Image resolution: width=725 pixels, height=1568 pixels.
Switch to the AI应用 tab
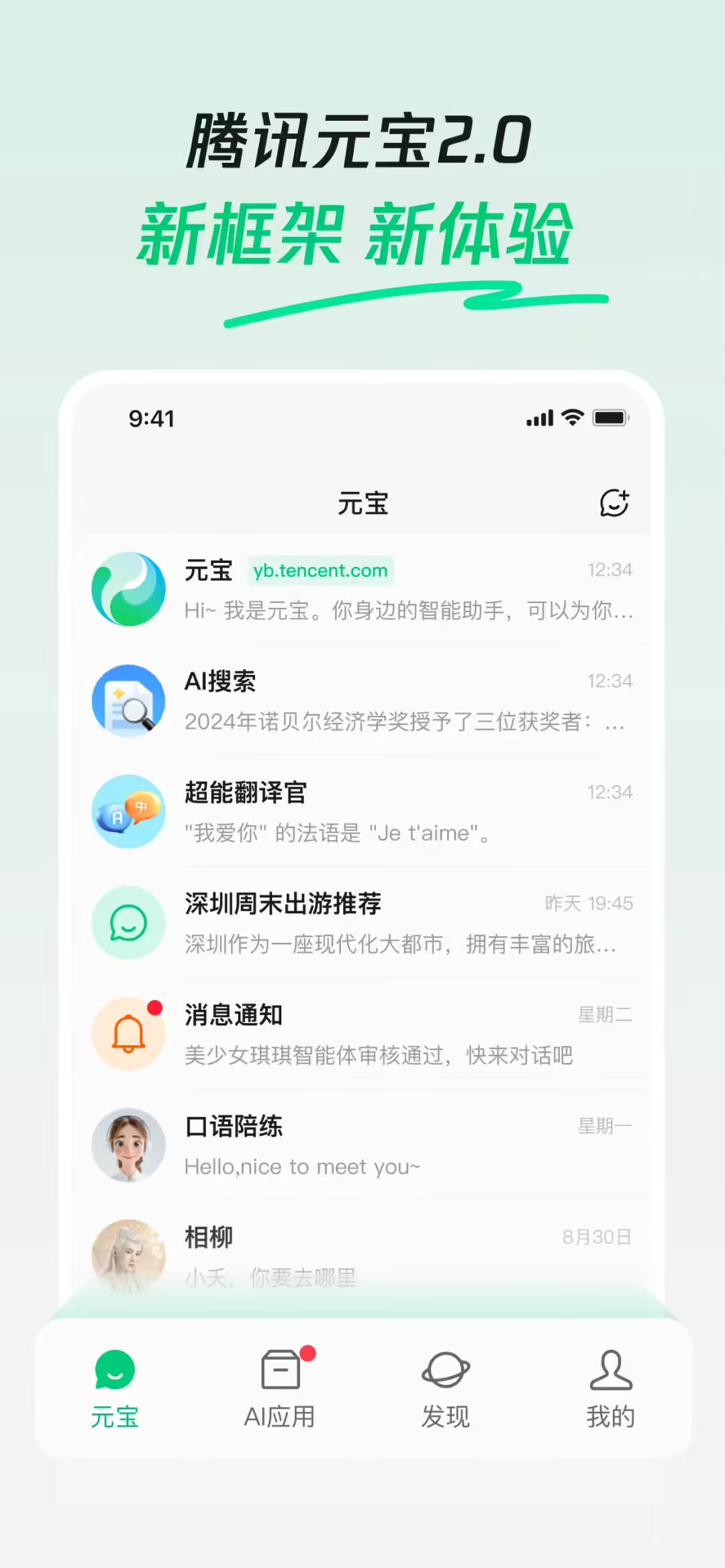click(x=280, y=1389)
